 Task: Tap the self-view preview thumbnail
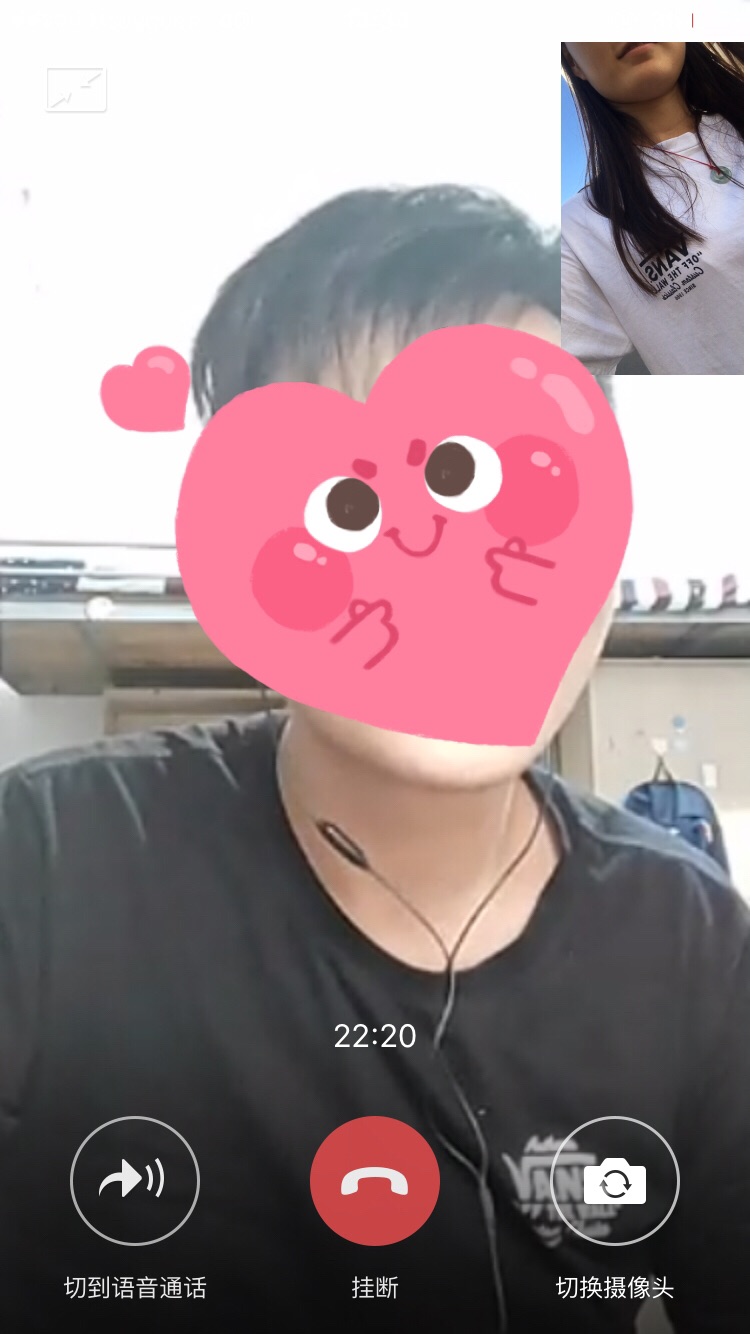(652, 208)
